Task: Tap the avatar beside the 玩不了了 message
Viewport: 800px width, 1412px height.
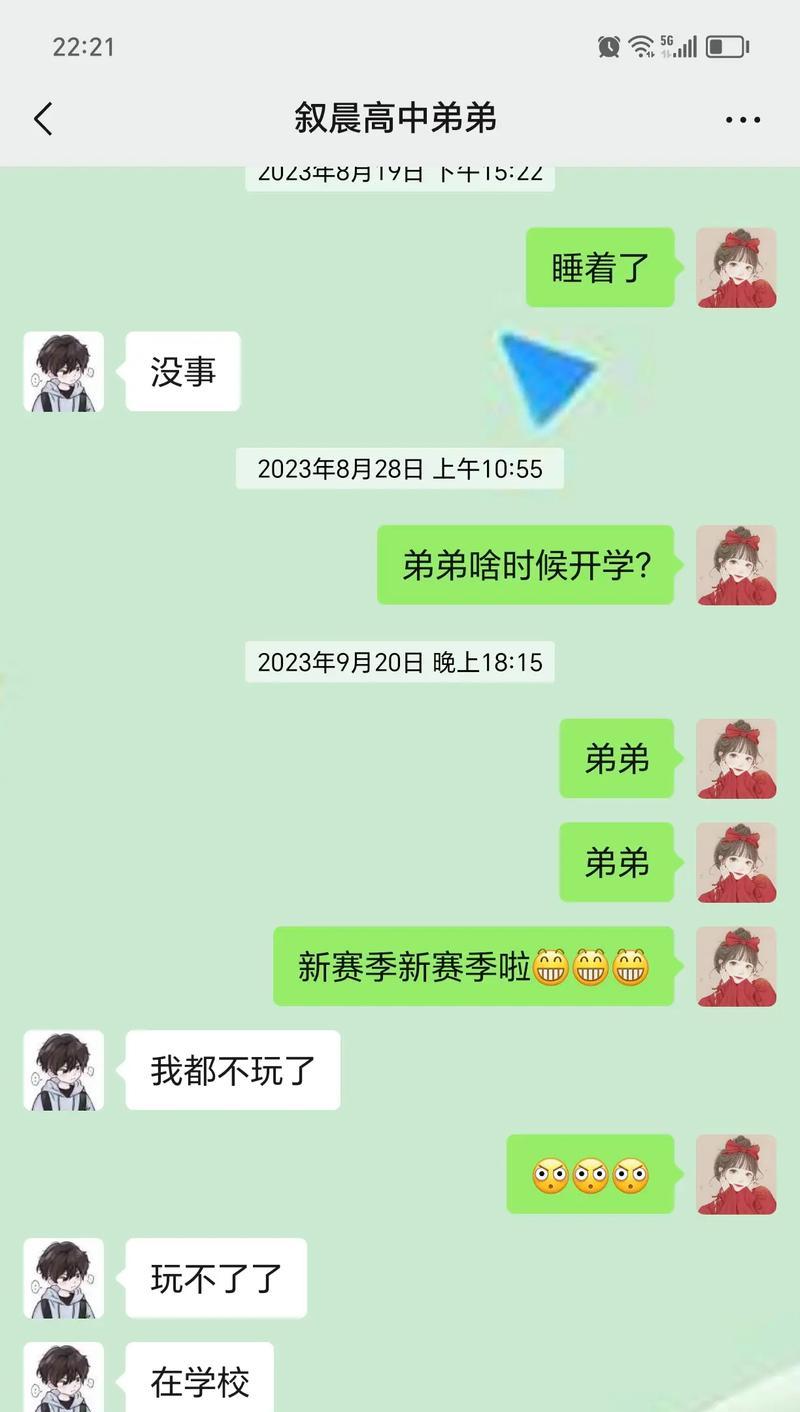Action: [x=64, y=1278]
